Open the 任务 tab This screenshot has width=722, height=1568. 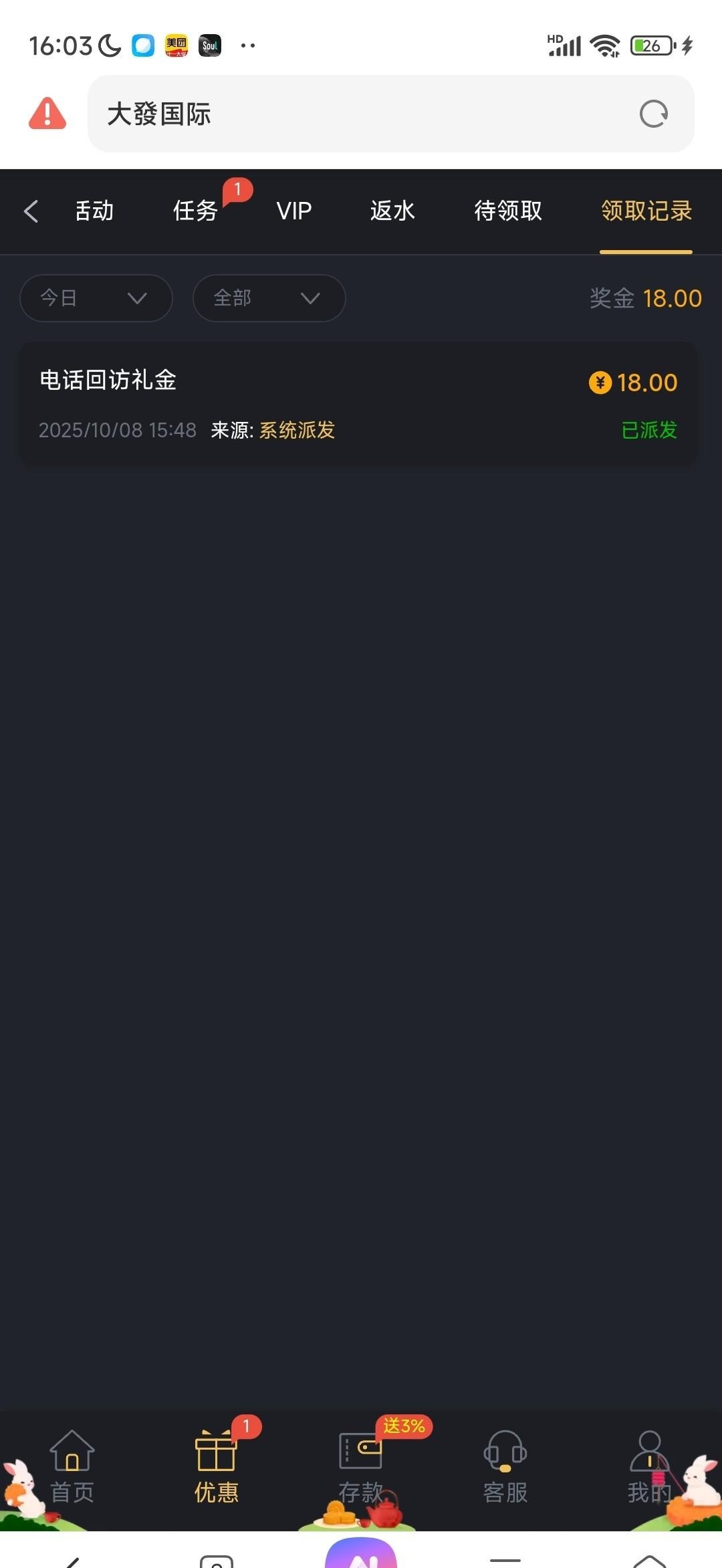click(x=195, y=211)
